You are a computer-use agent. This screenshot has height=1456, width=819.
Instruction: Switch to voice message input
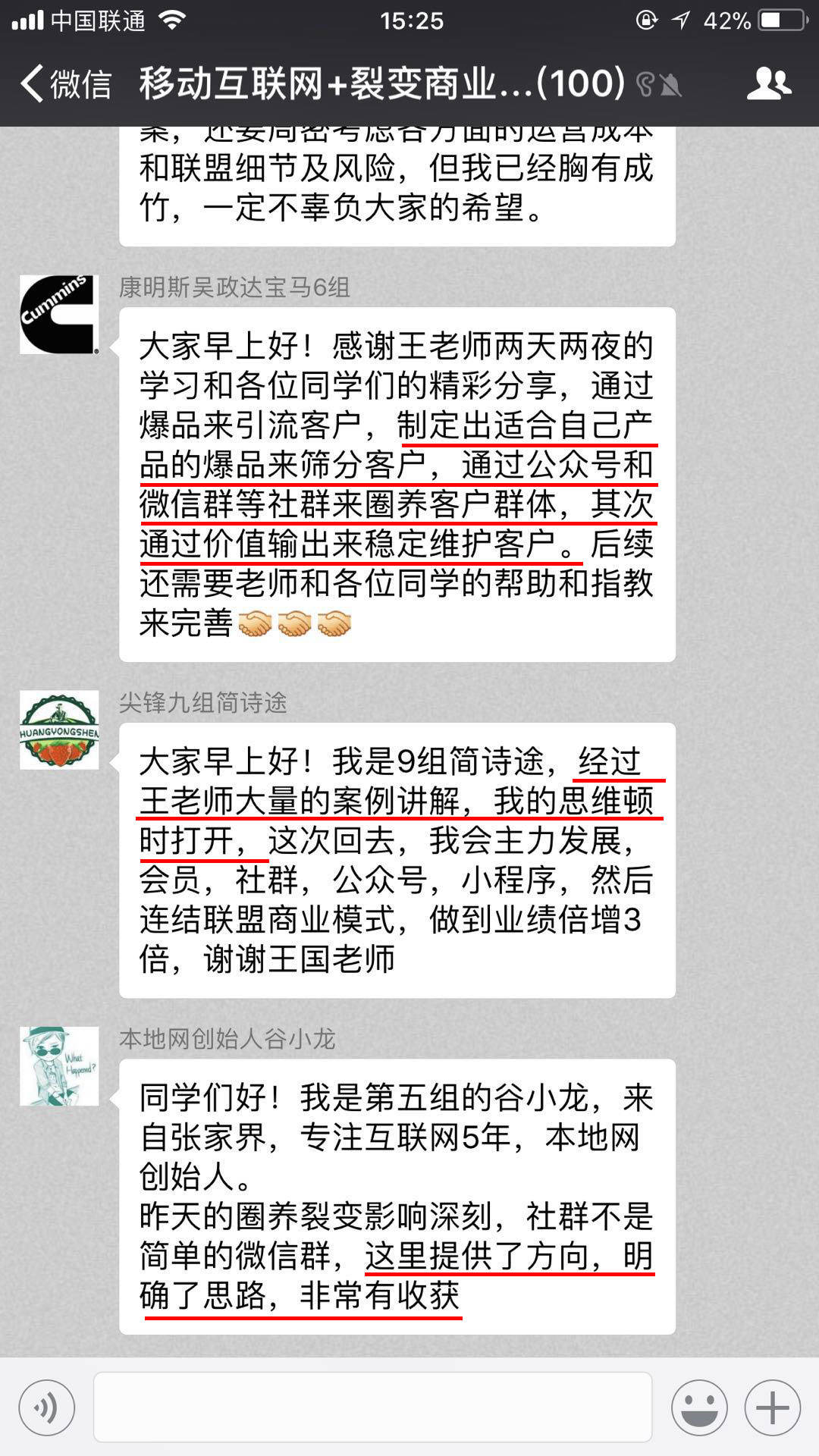pos(47,1408)
